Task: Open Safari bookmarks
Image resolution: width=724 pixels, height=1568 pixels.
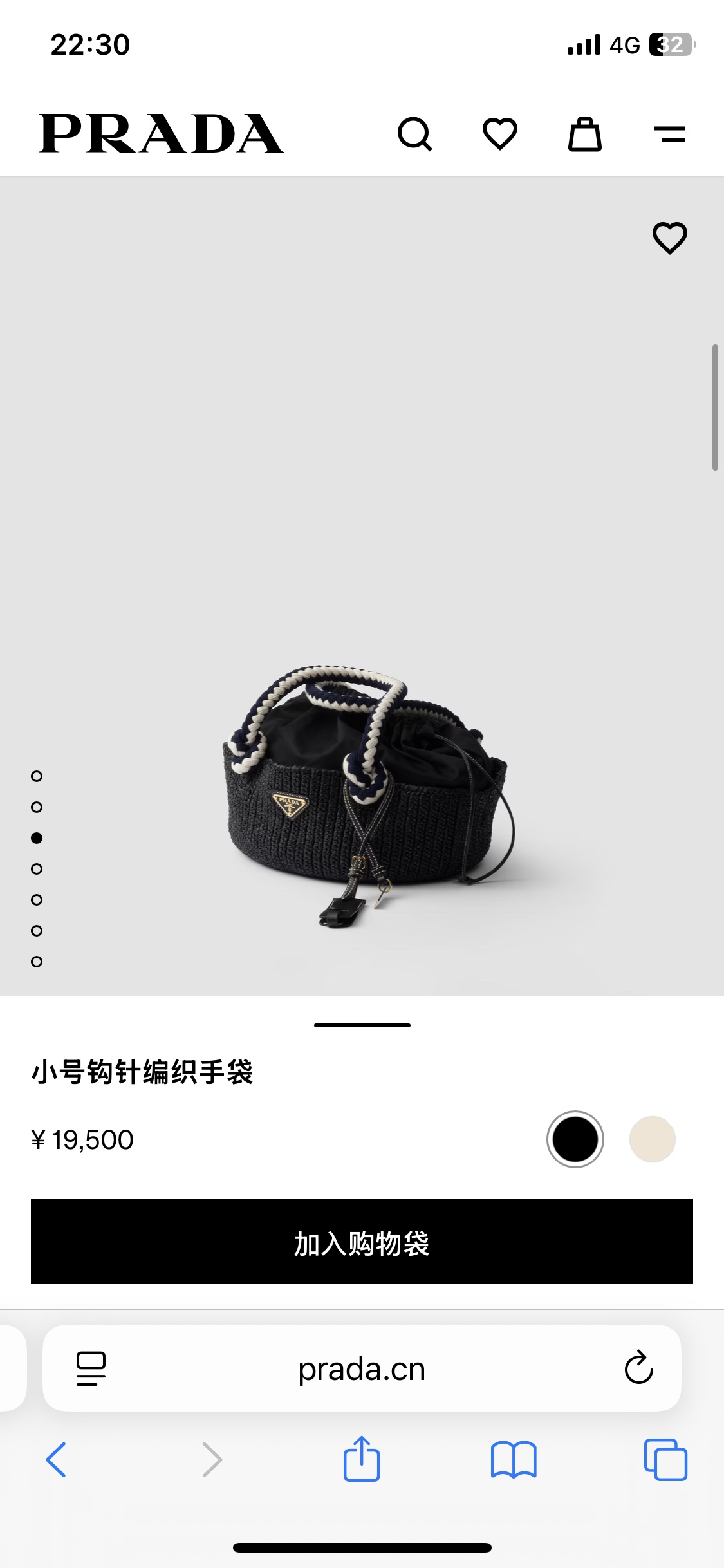Action: coord(513,1459)
